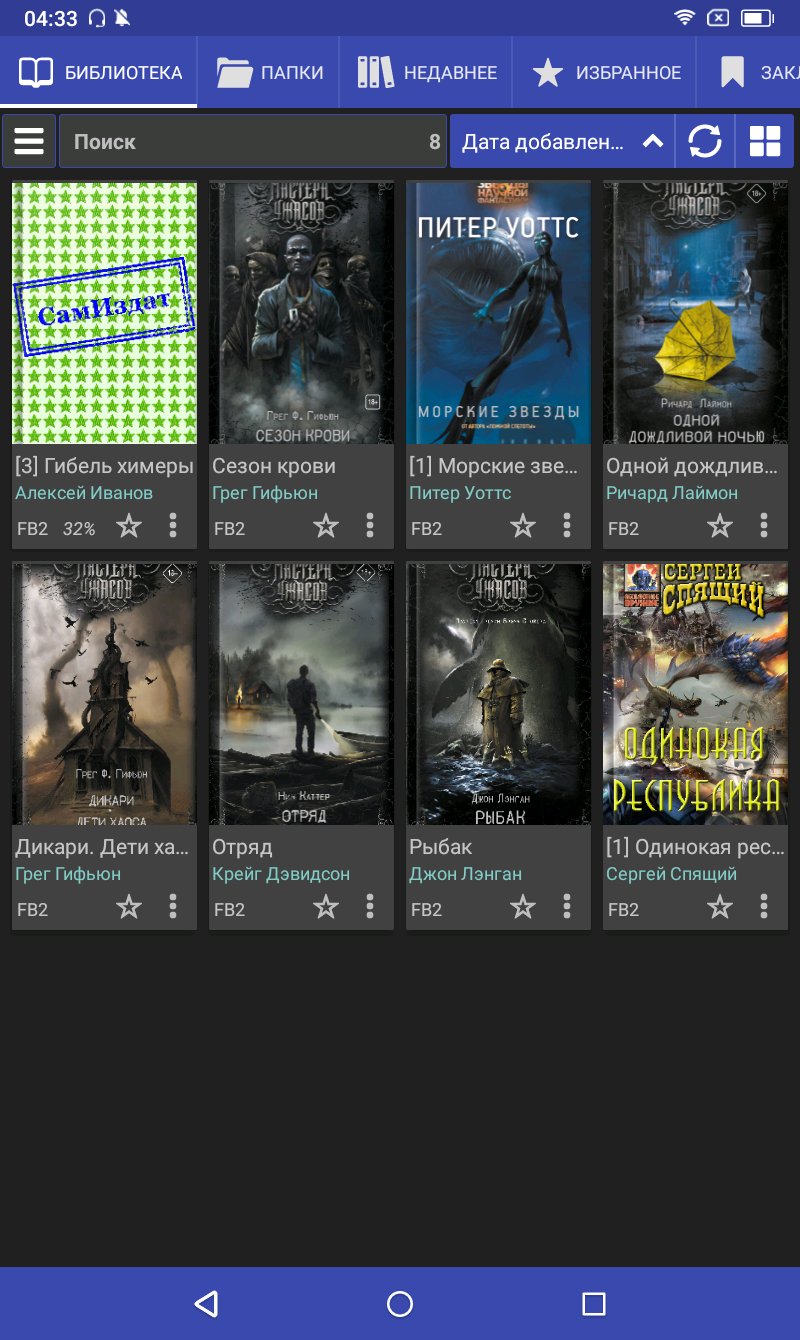
Task: Open the book Гибель химеры
Action: point(104,313)
